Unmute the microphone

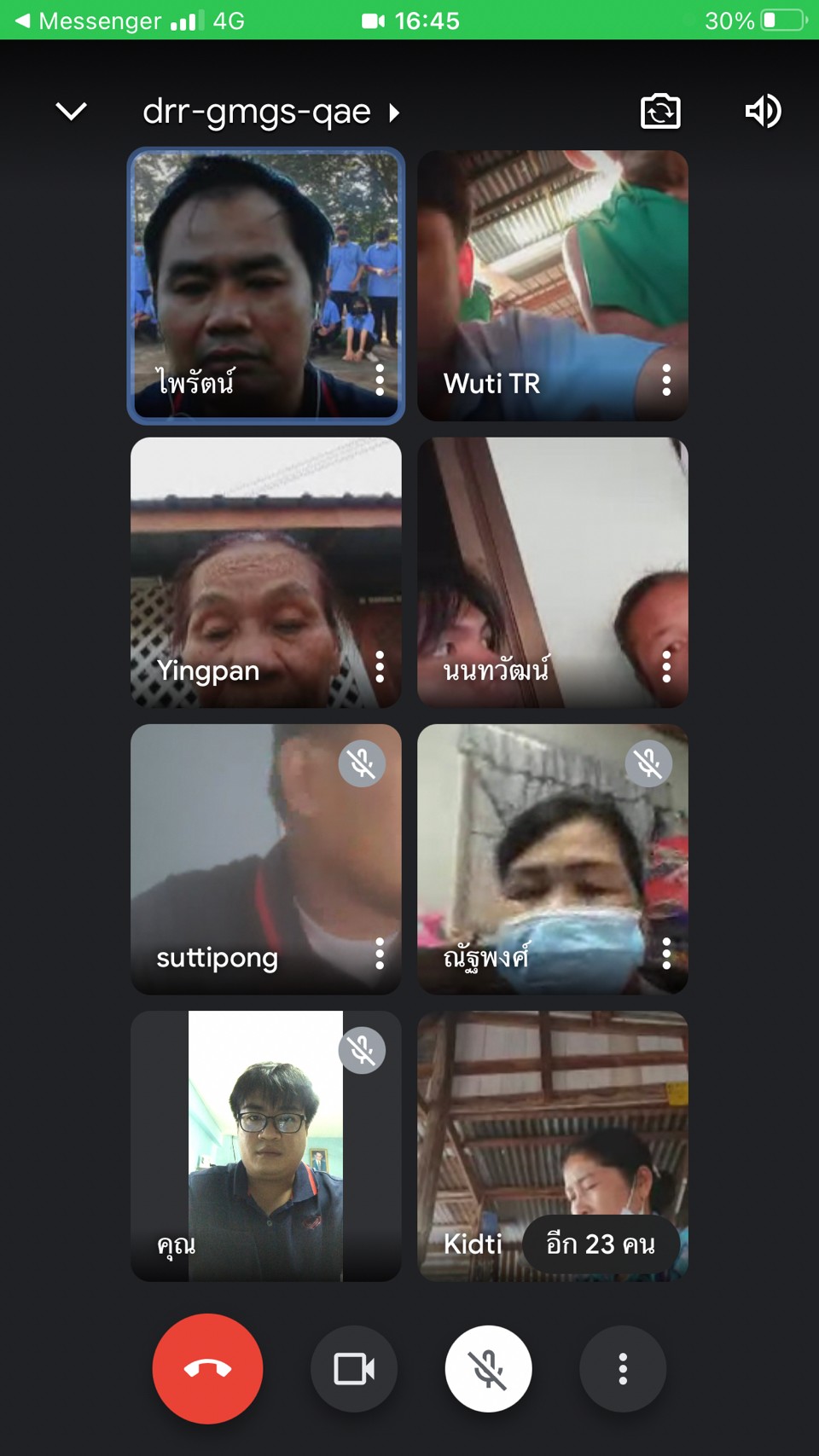488,1368
